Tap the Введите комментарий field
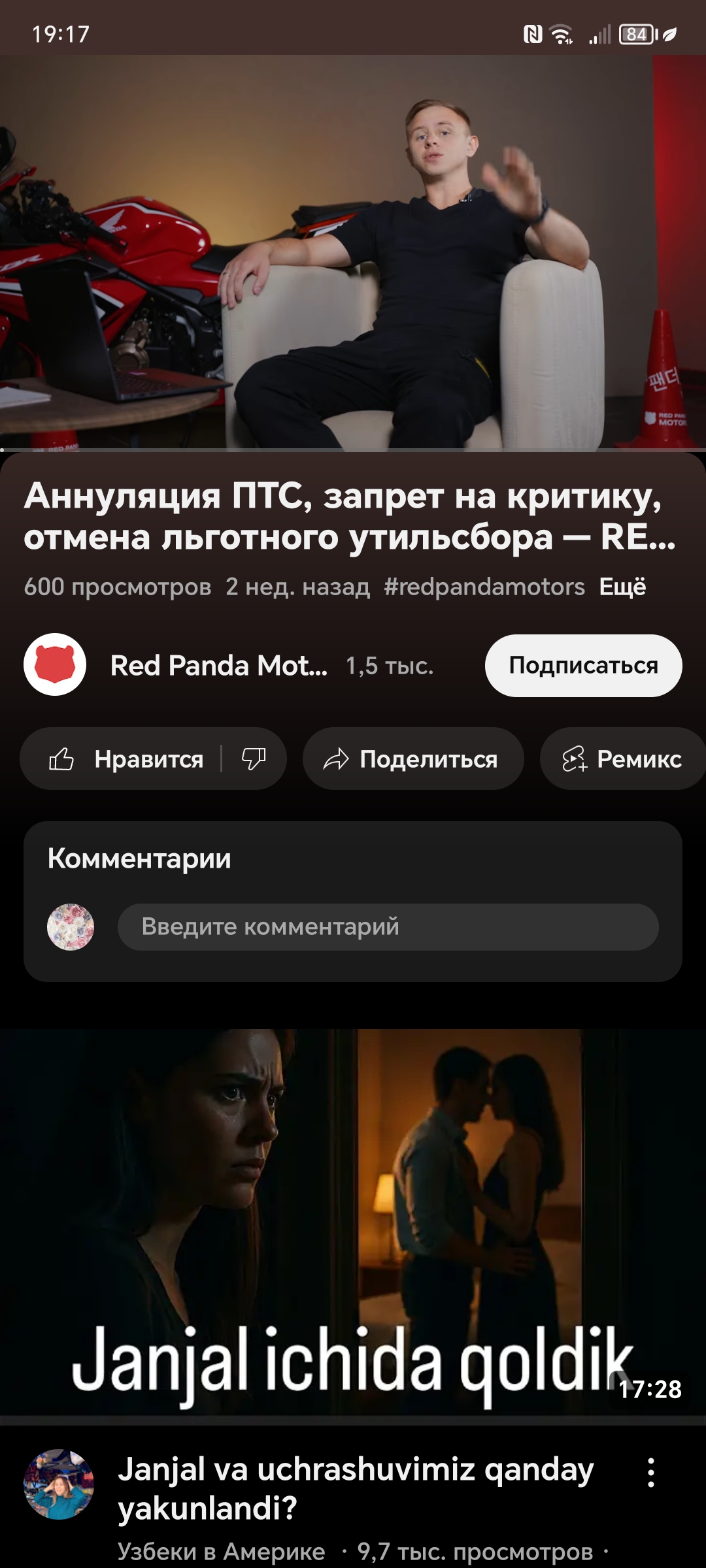Viewport: 706px width, 1568px height. click(388, 926)
